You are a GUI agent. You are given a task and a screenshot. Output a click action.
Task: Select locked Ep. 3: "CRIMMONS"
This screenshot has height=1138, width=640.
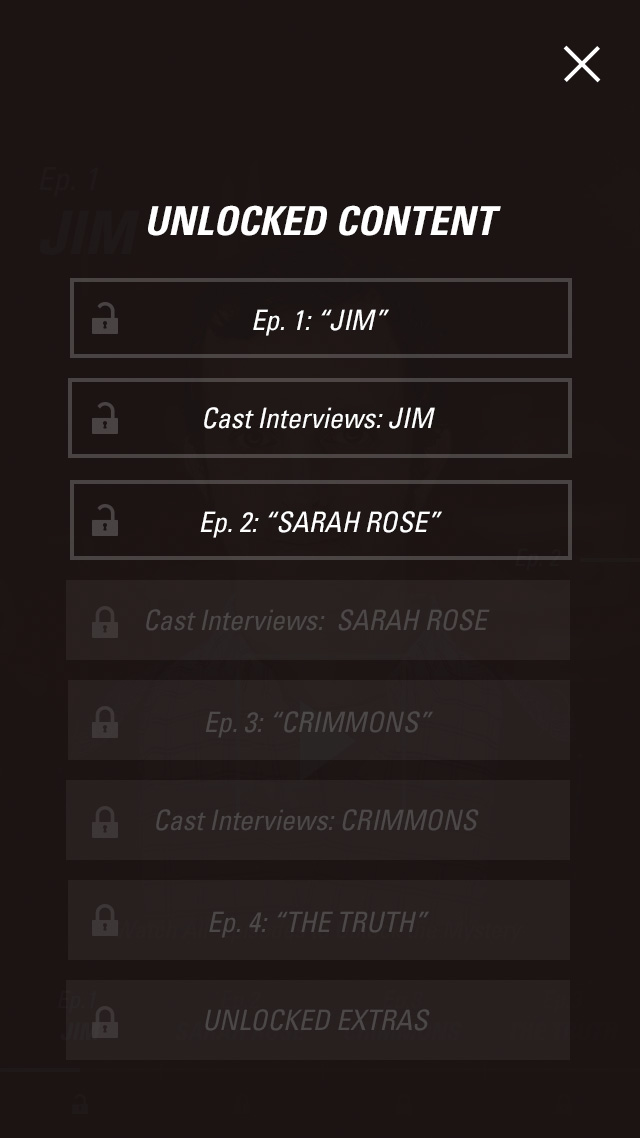pos(318,720)
